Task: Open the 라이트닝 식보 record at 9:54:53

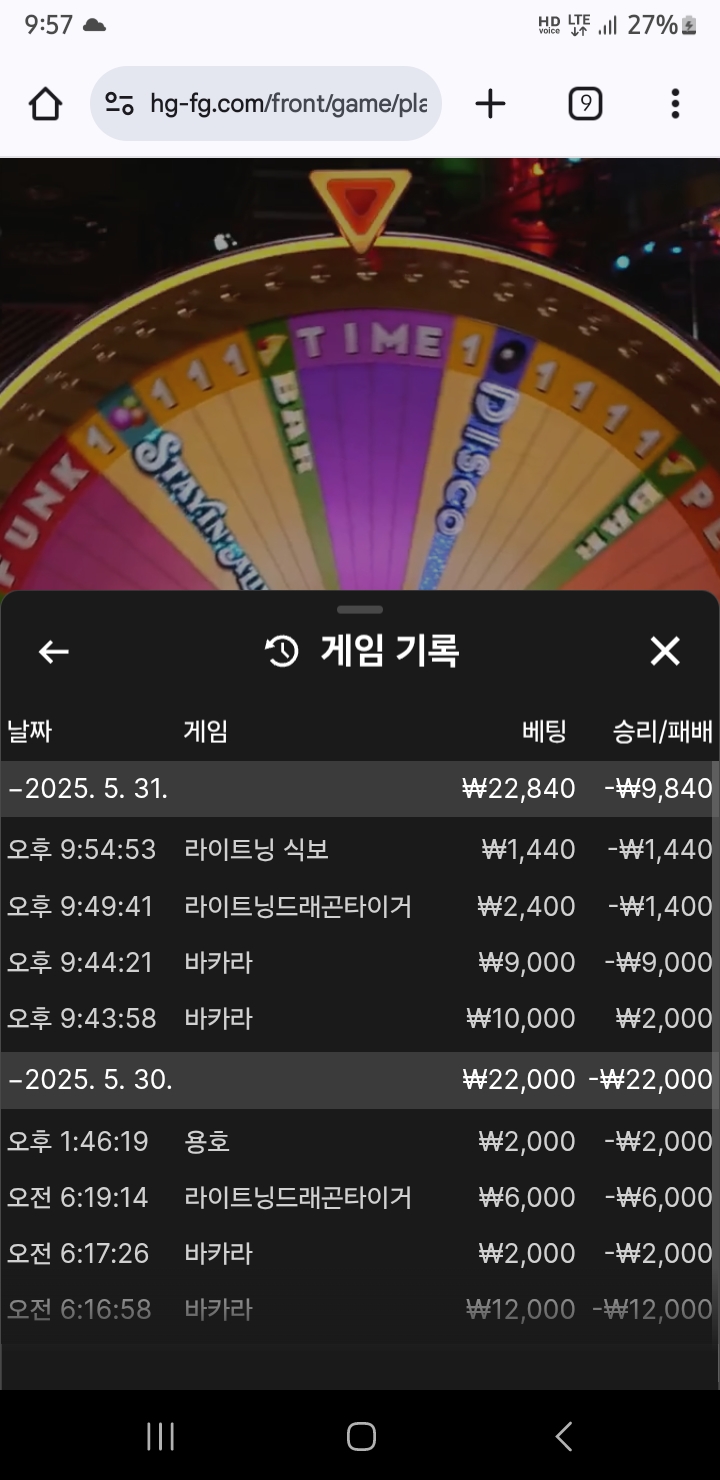Action: click(x=360, y=850)
